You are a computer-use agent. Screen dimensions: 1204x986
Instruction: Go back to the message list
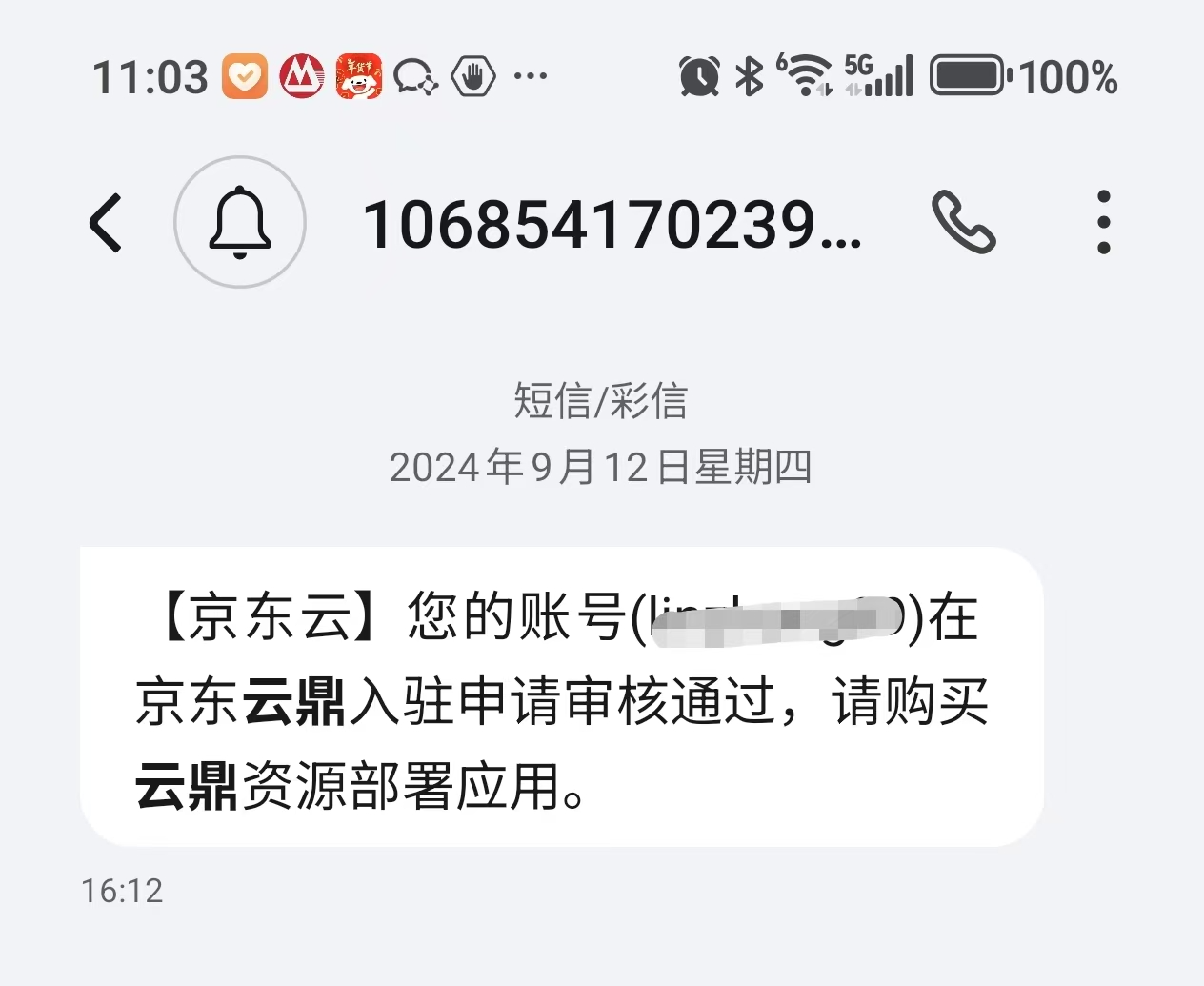(x=106, y=223)
